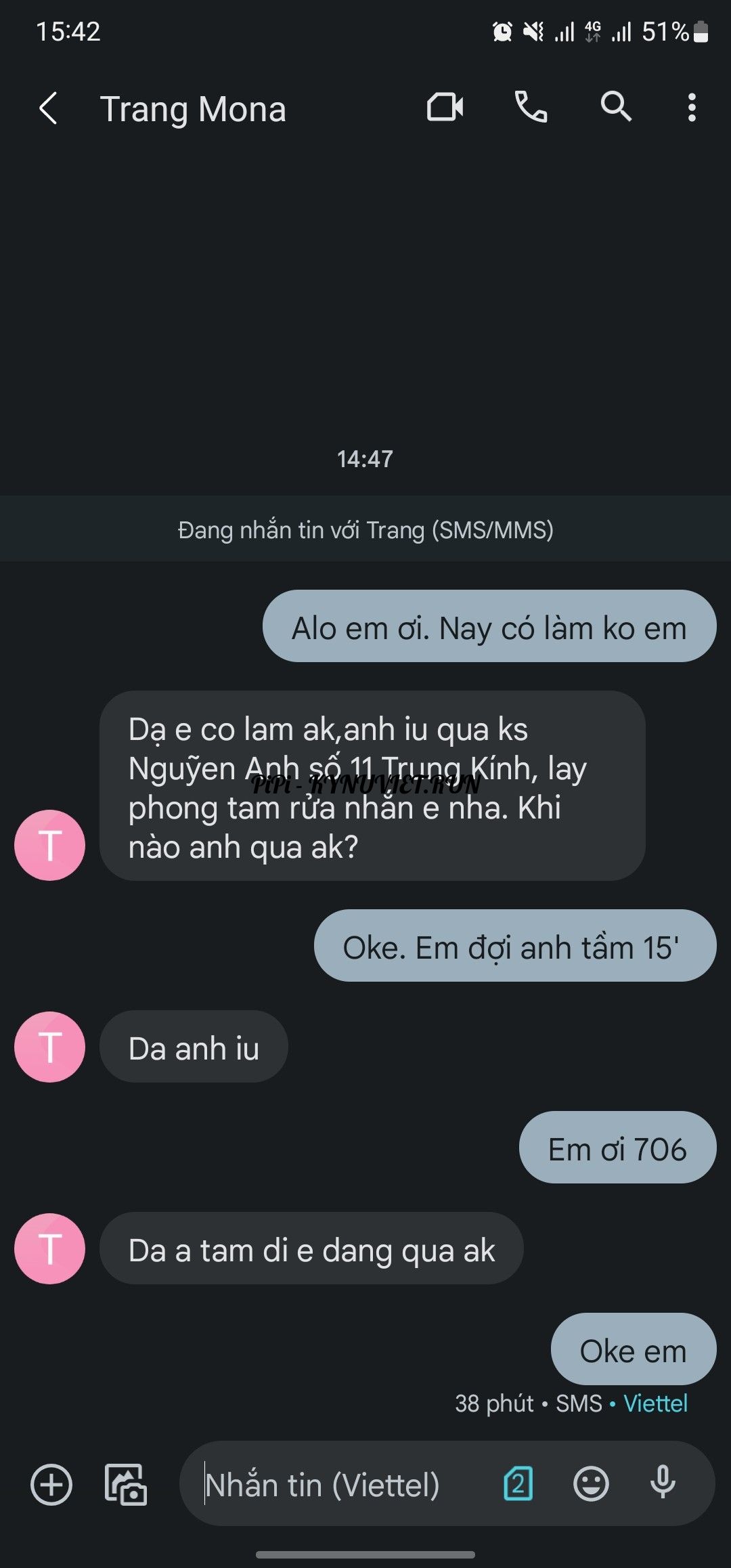Open the gallery and camera picker
The image size is (731, 1568).
pyautogui.click(x=126, y=1485)
